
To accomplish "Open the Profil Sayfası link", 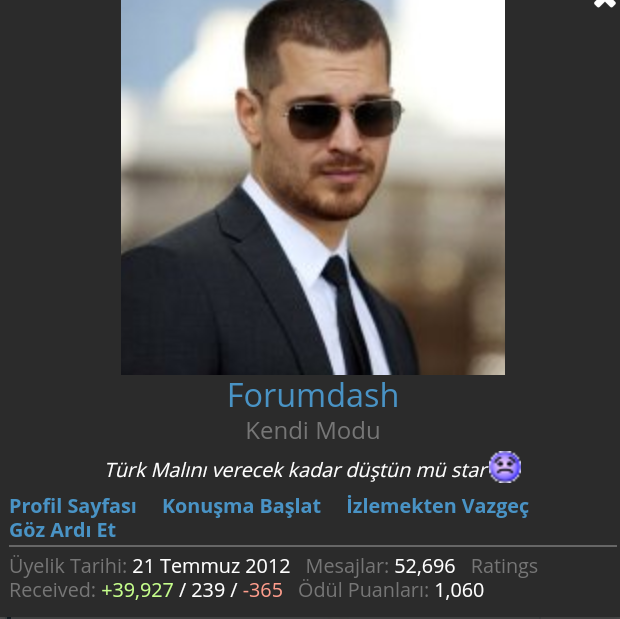I will [x=73, y=506].
